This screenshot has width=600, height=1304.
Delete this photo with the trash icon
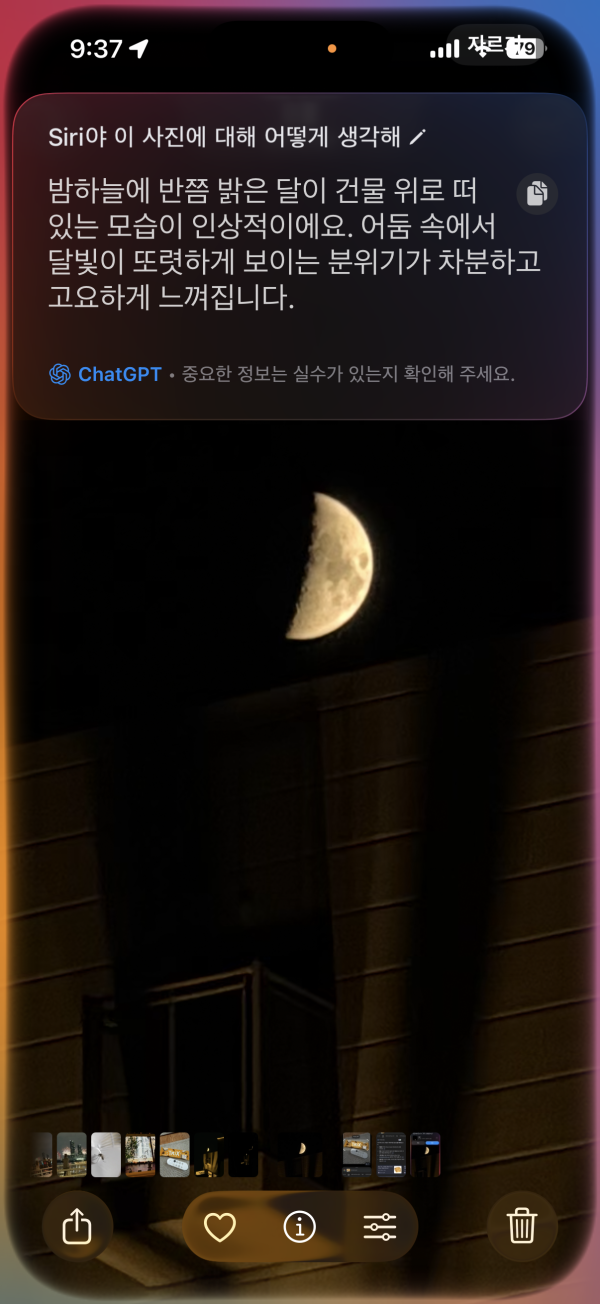click(x=522, y=1225)
